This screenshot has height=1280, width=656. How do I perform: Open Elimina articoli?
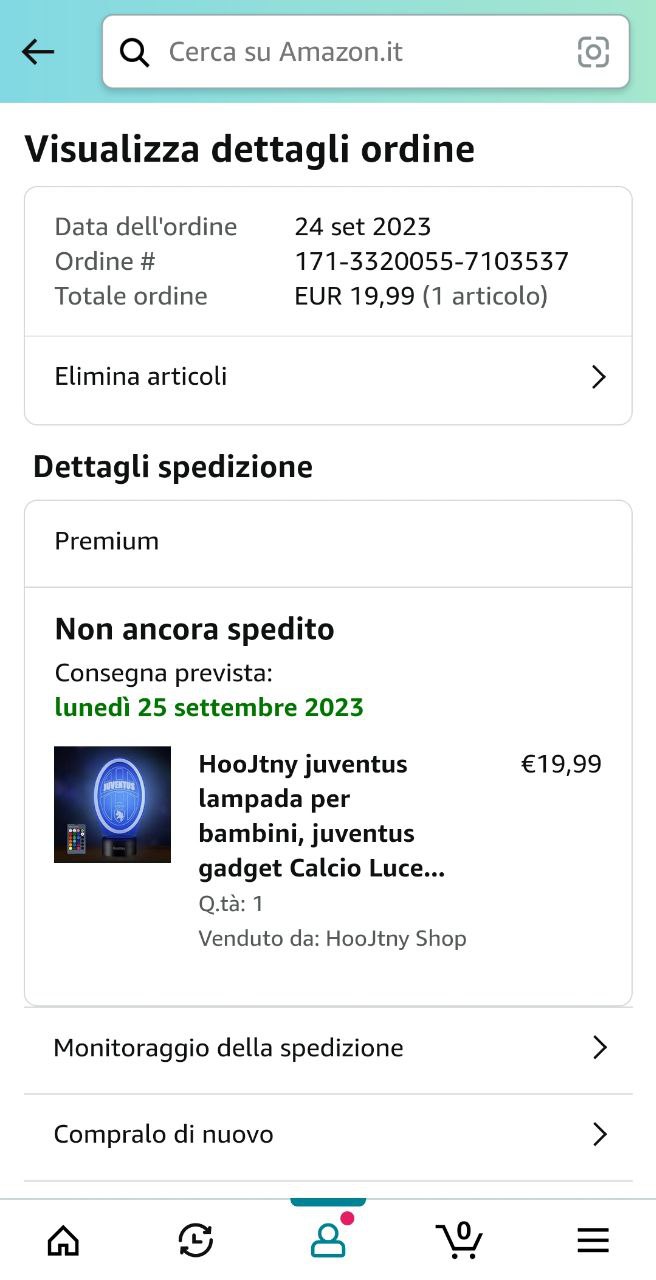[x=328, y=377]
